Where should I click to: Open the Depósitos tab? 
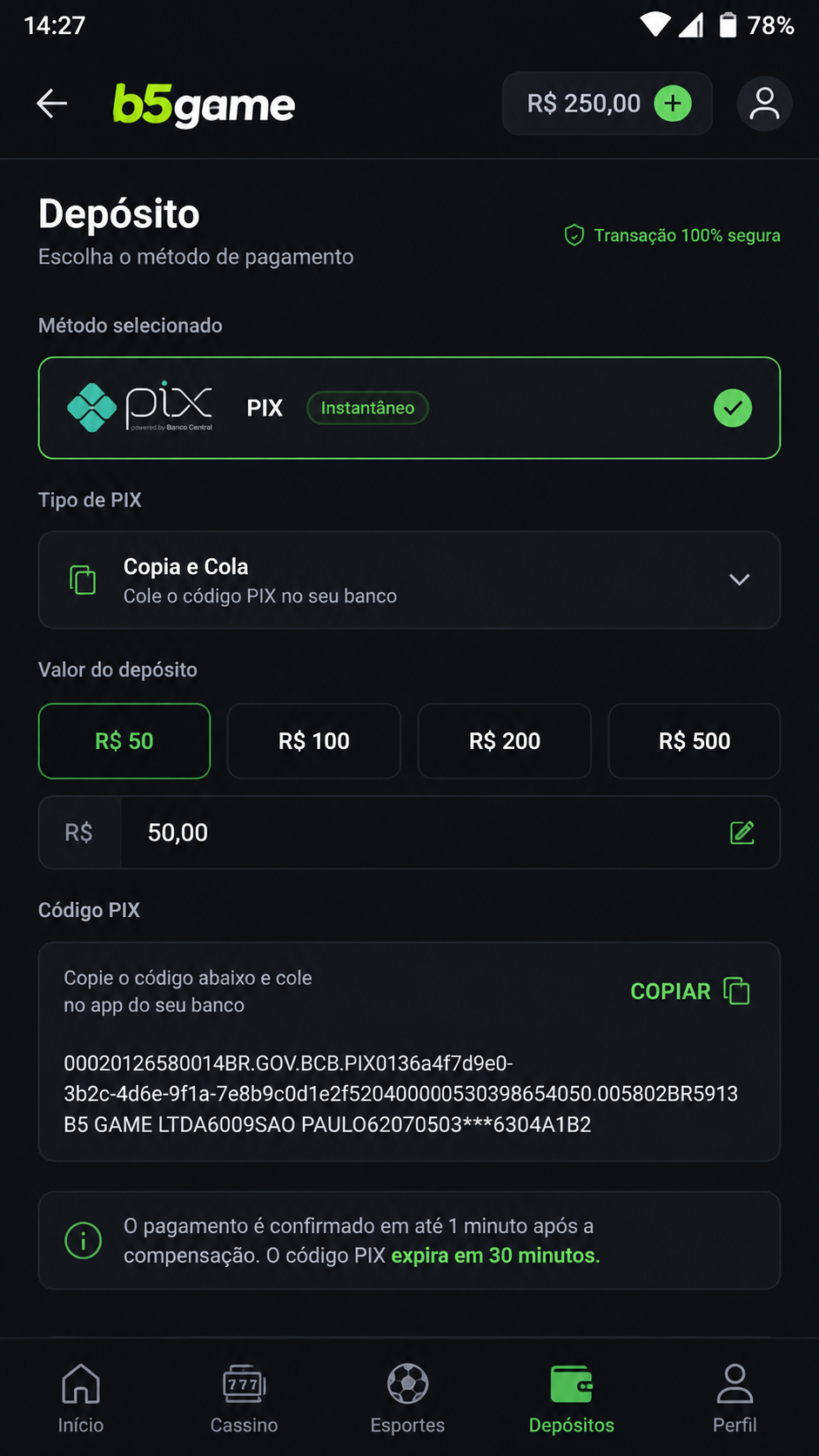tap(572, 1399)
